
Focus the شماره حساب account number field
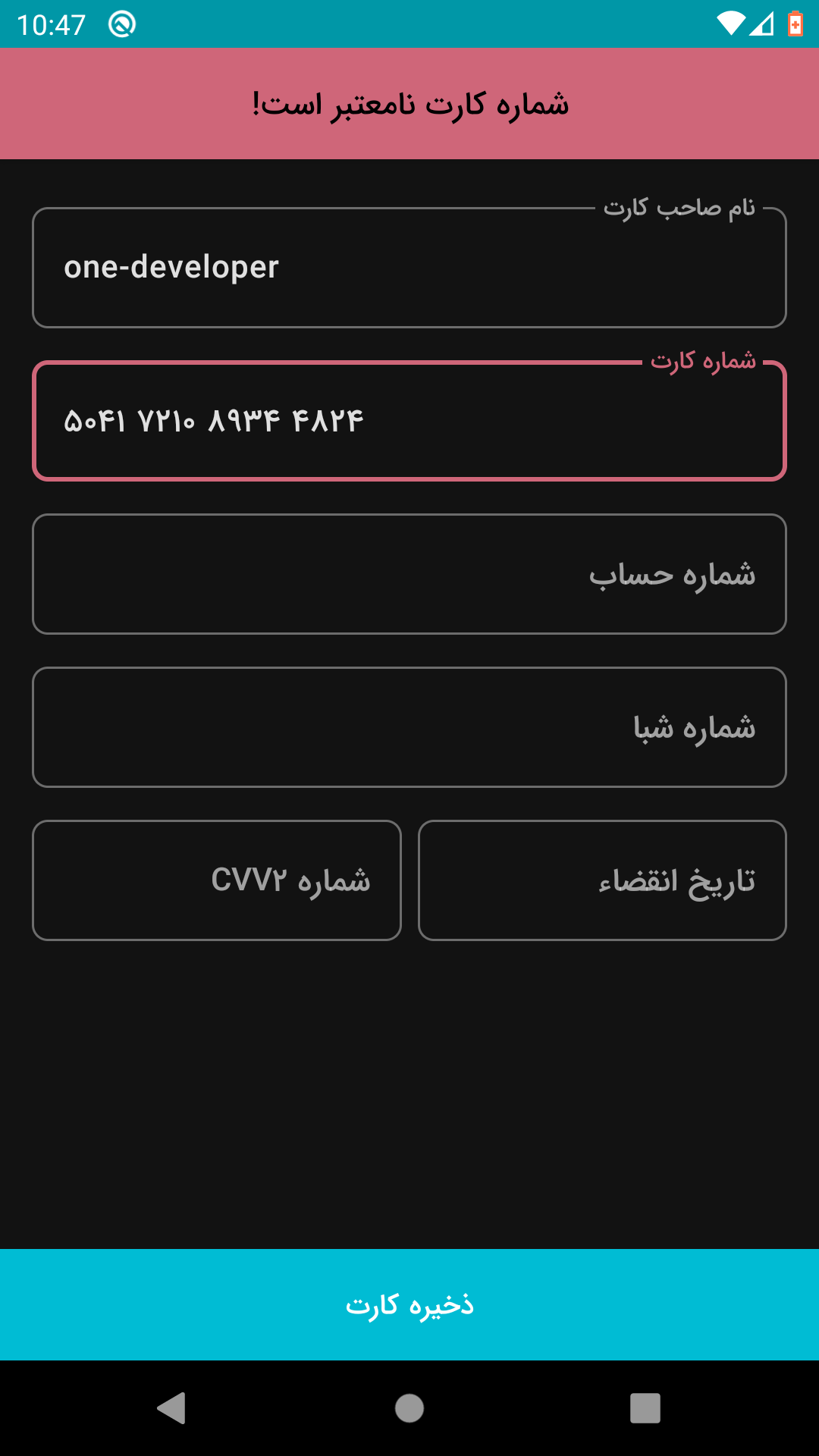tap(409, 574)
